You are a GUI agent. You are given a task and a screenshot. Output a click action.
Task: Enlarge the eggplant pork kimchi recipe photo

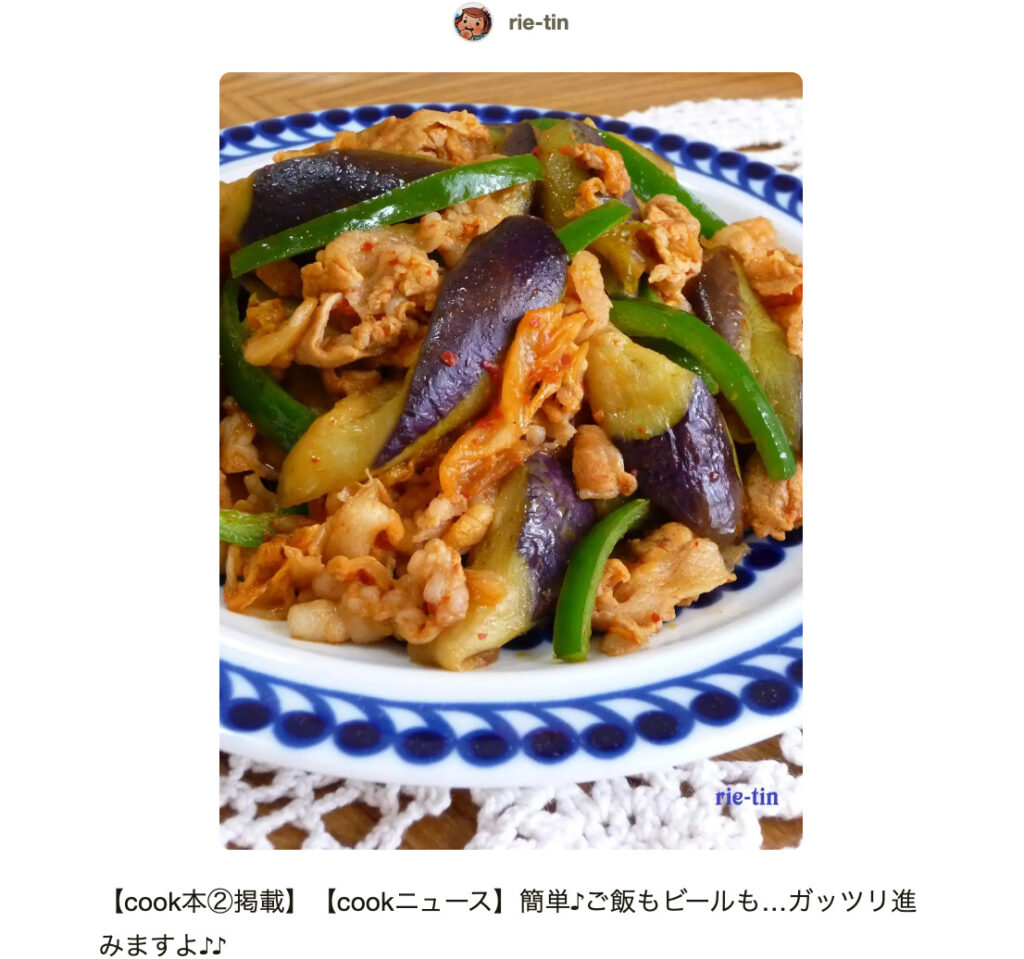click(x=510, y=460)
